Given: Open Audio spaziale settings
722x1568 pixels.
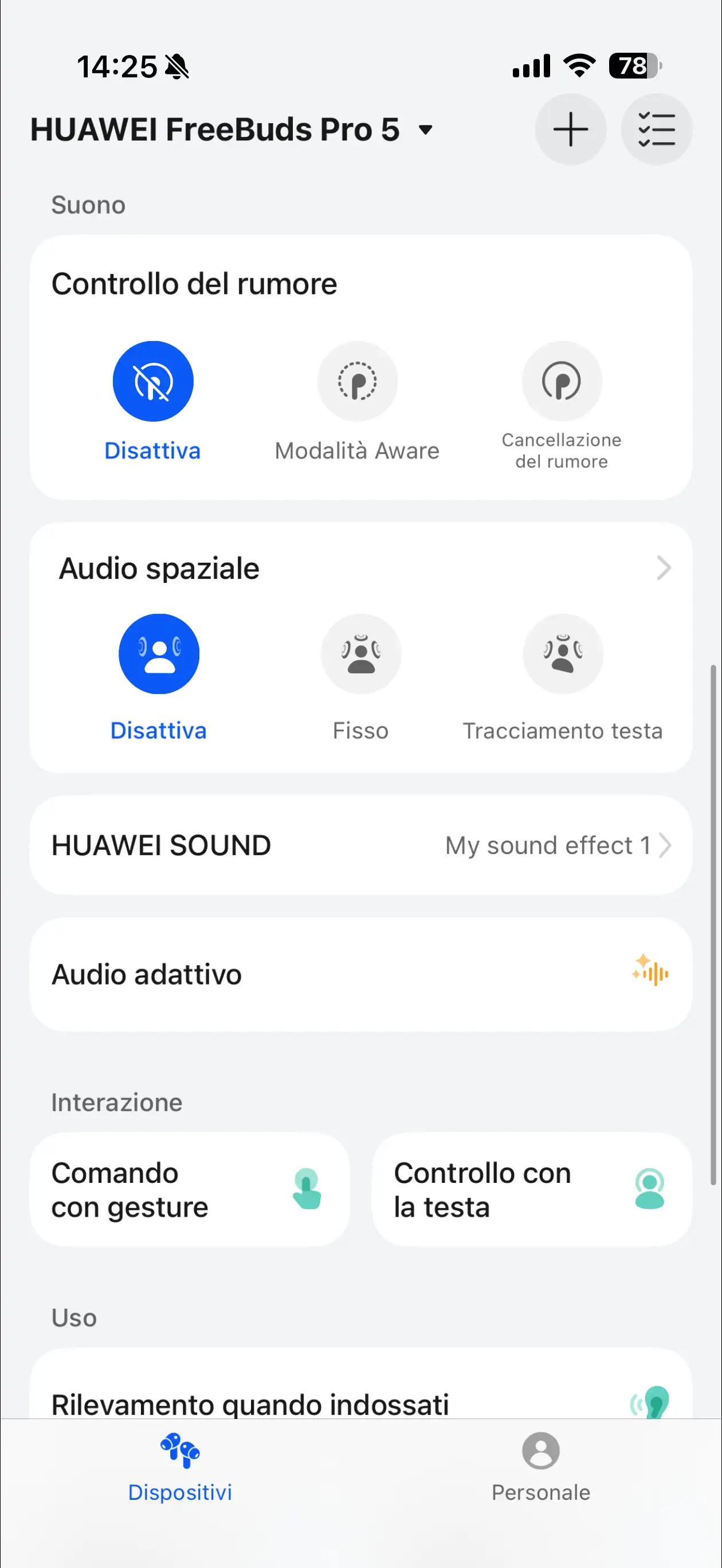Looking at the screenshot, I should tap(662, 568).
